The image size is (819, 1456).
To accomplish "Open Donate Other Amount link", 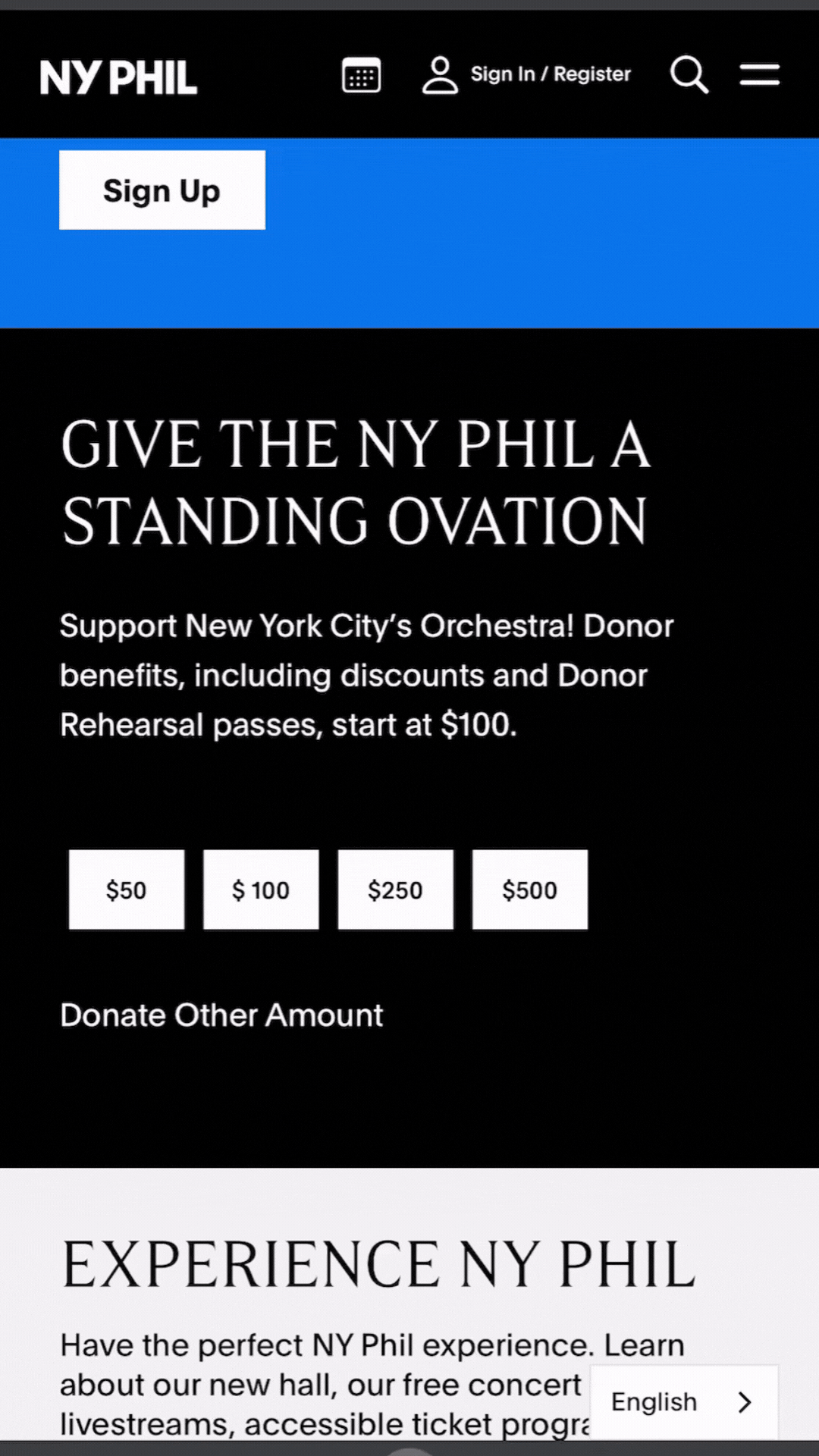I will click(x=221, y=1015).
